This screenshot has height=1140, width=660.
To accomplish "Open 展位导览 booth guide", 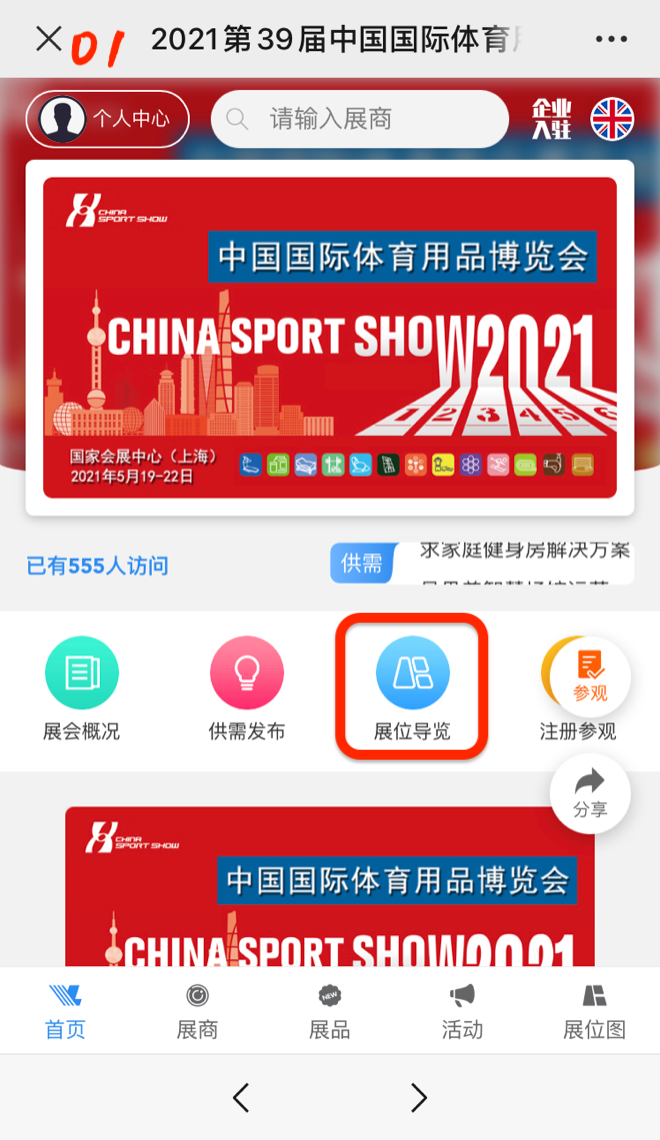I will coord(412,688).
